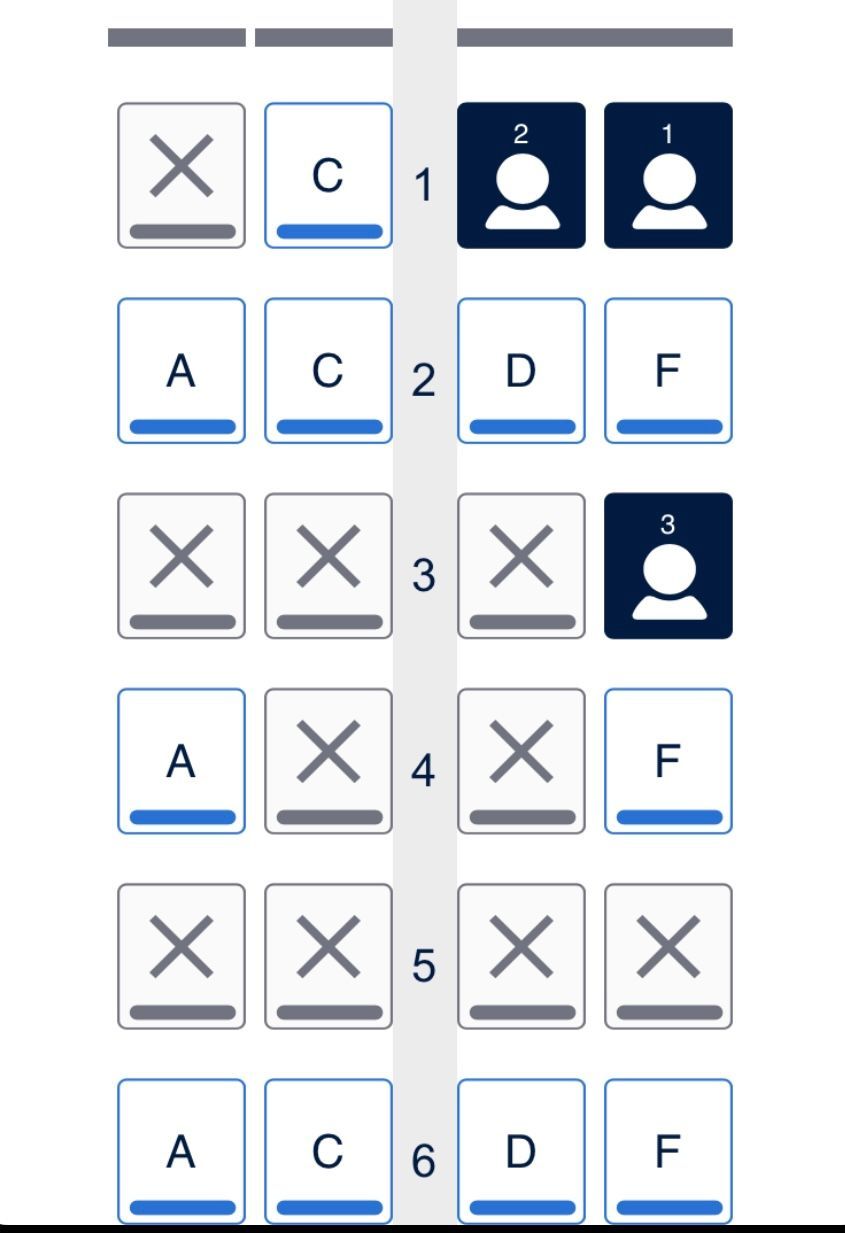
Task: Tap passenger 1's seat in row 1
Action: pos(668,175)
